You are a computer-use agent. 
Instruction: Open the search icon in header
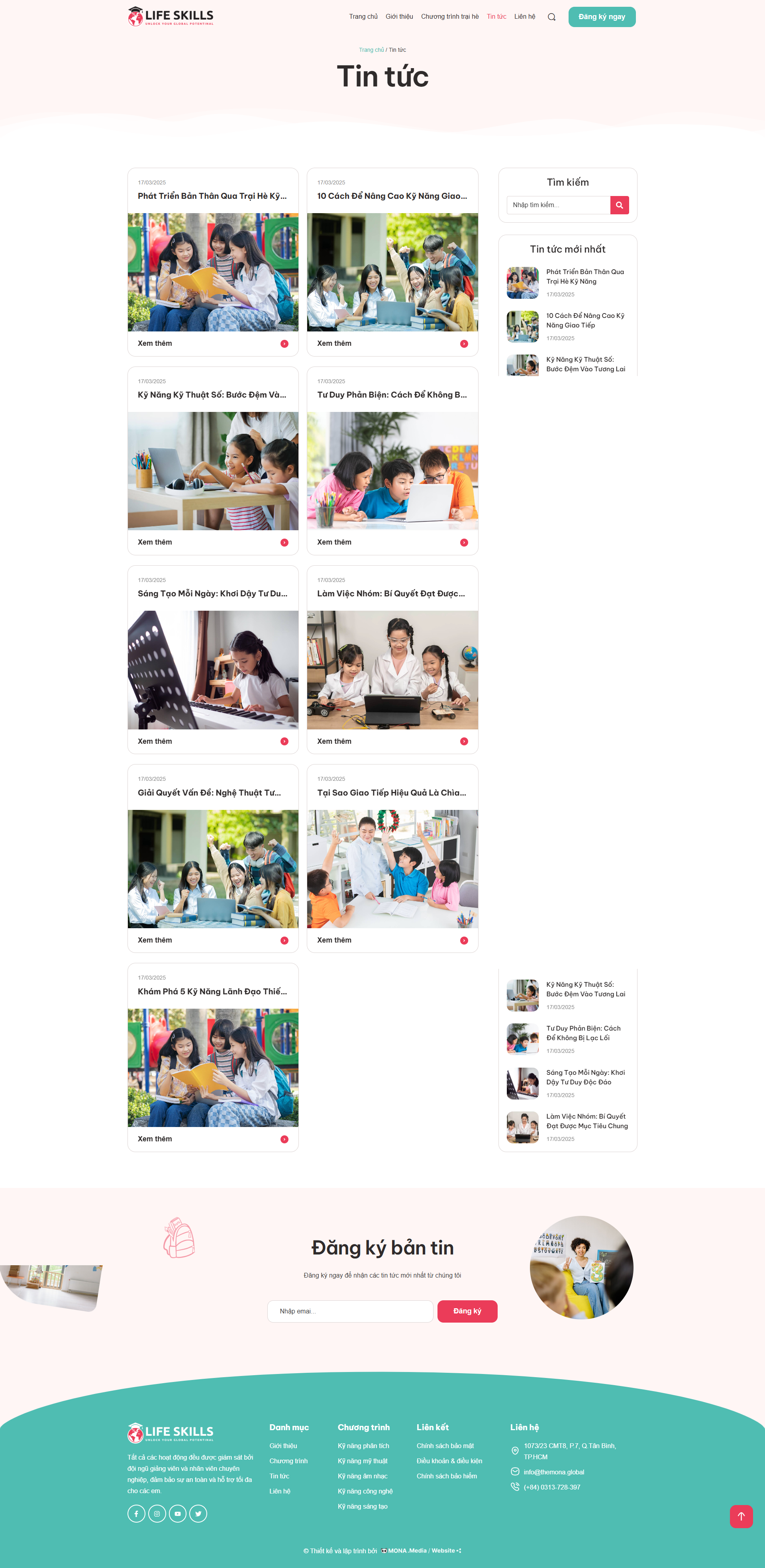pyautogui.click(x=551, y=17)
